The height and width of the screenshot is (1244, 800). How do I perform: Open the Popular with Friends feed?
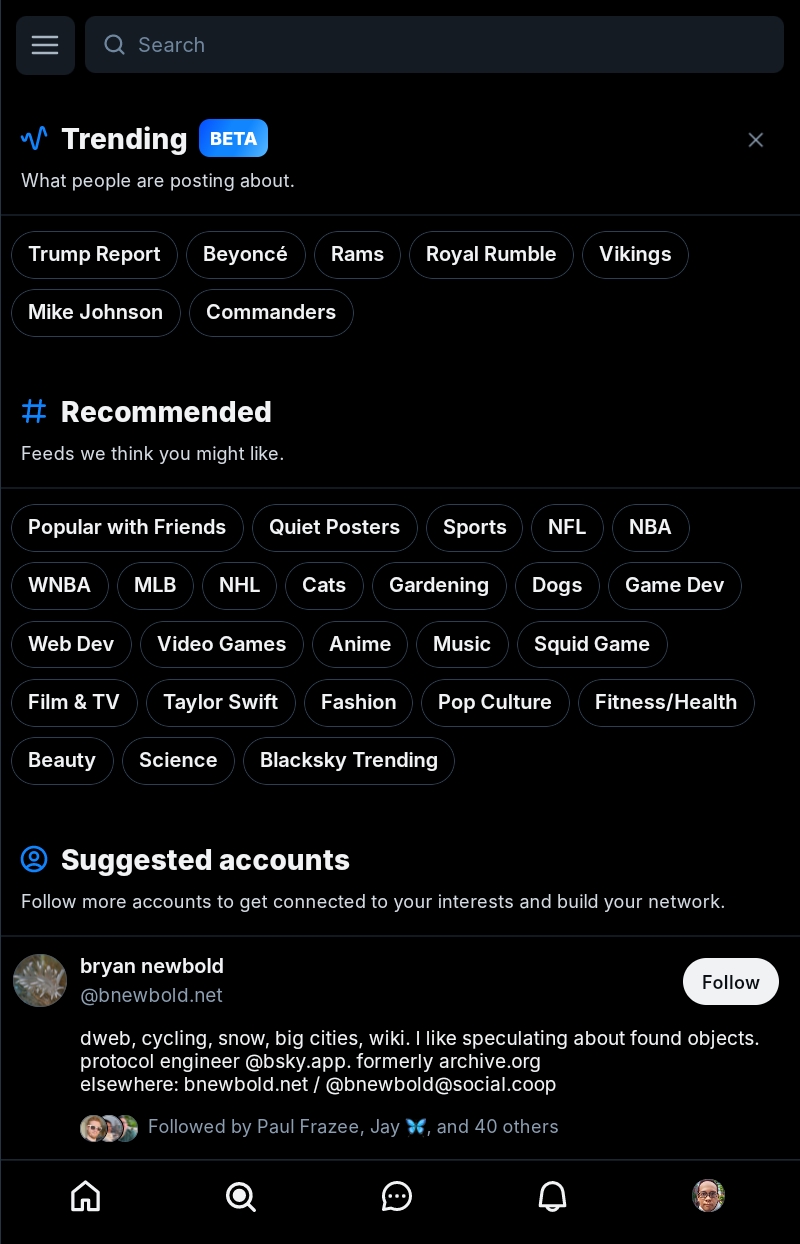[127, 527]
